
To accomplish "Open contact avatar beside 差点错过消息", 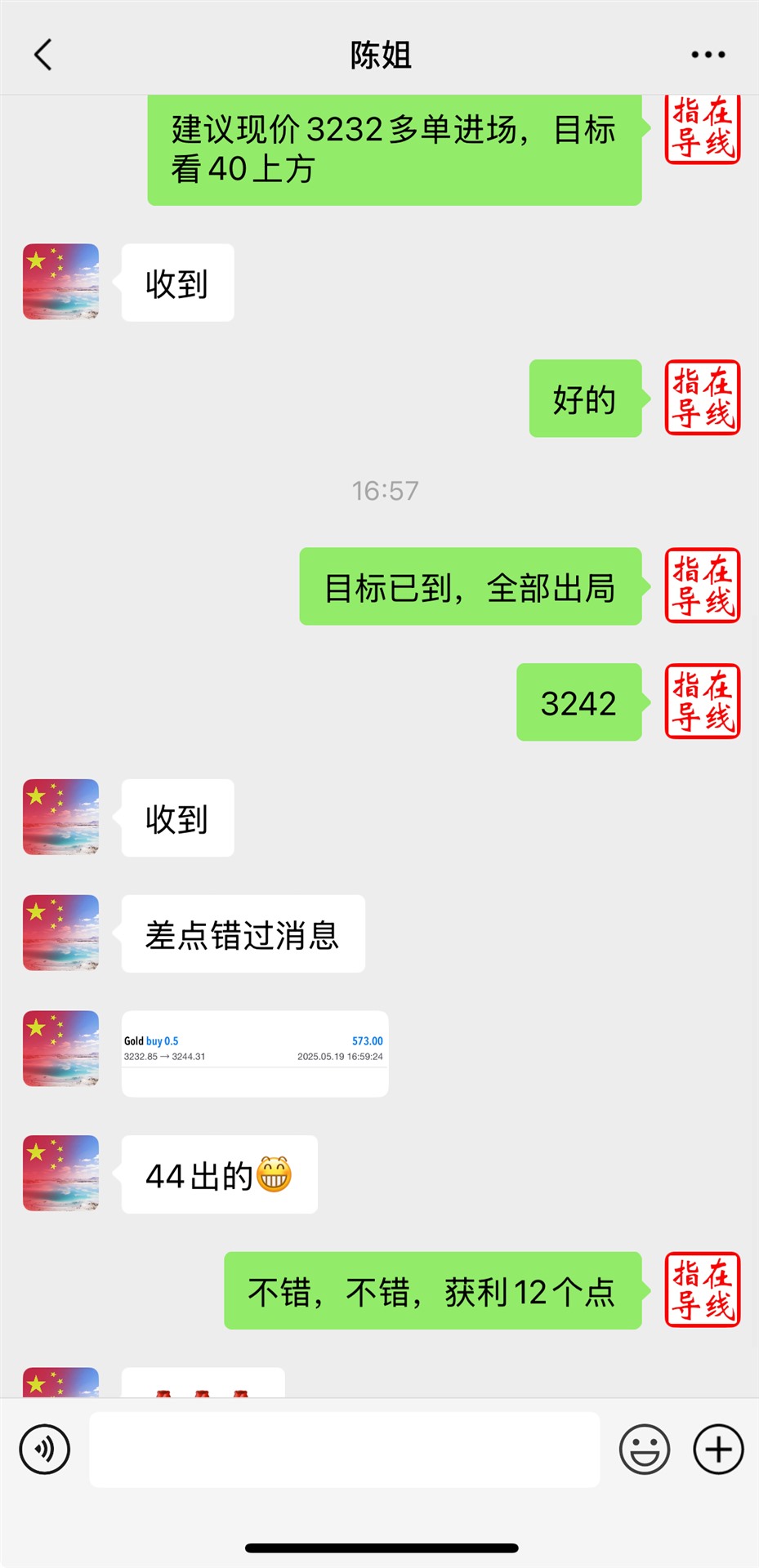I will (61, 933).
